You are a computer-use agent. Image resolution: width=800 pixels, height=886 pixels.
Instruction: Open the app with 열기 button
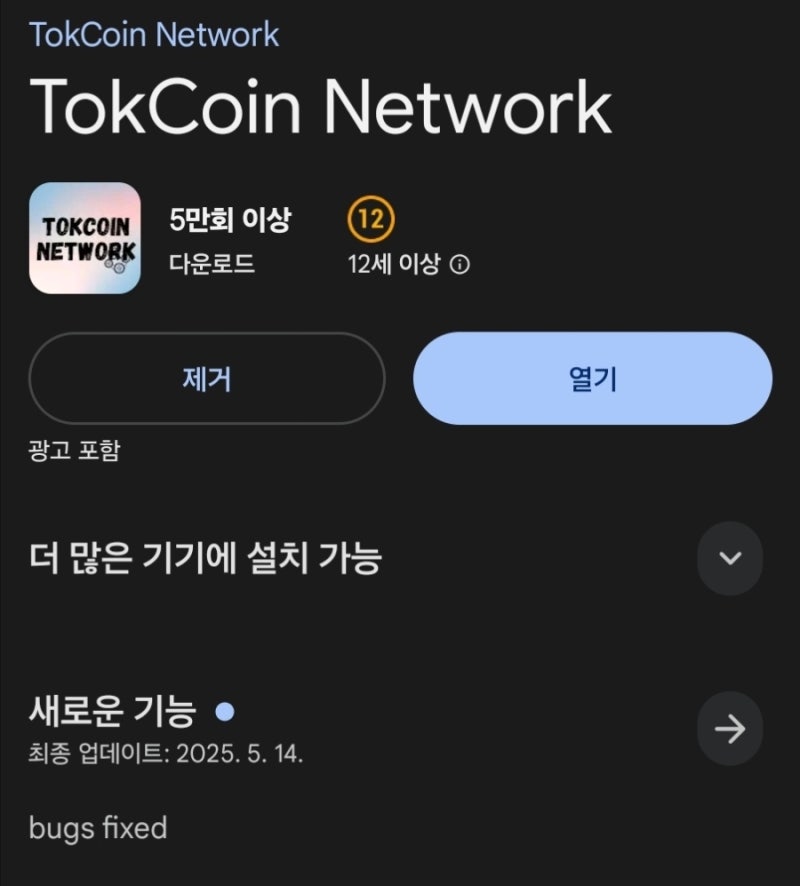[592, 379]
